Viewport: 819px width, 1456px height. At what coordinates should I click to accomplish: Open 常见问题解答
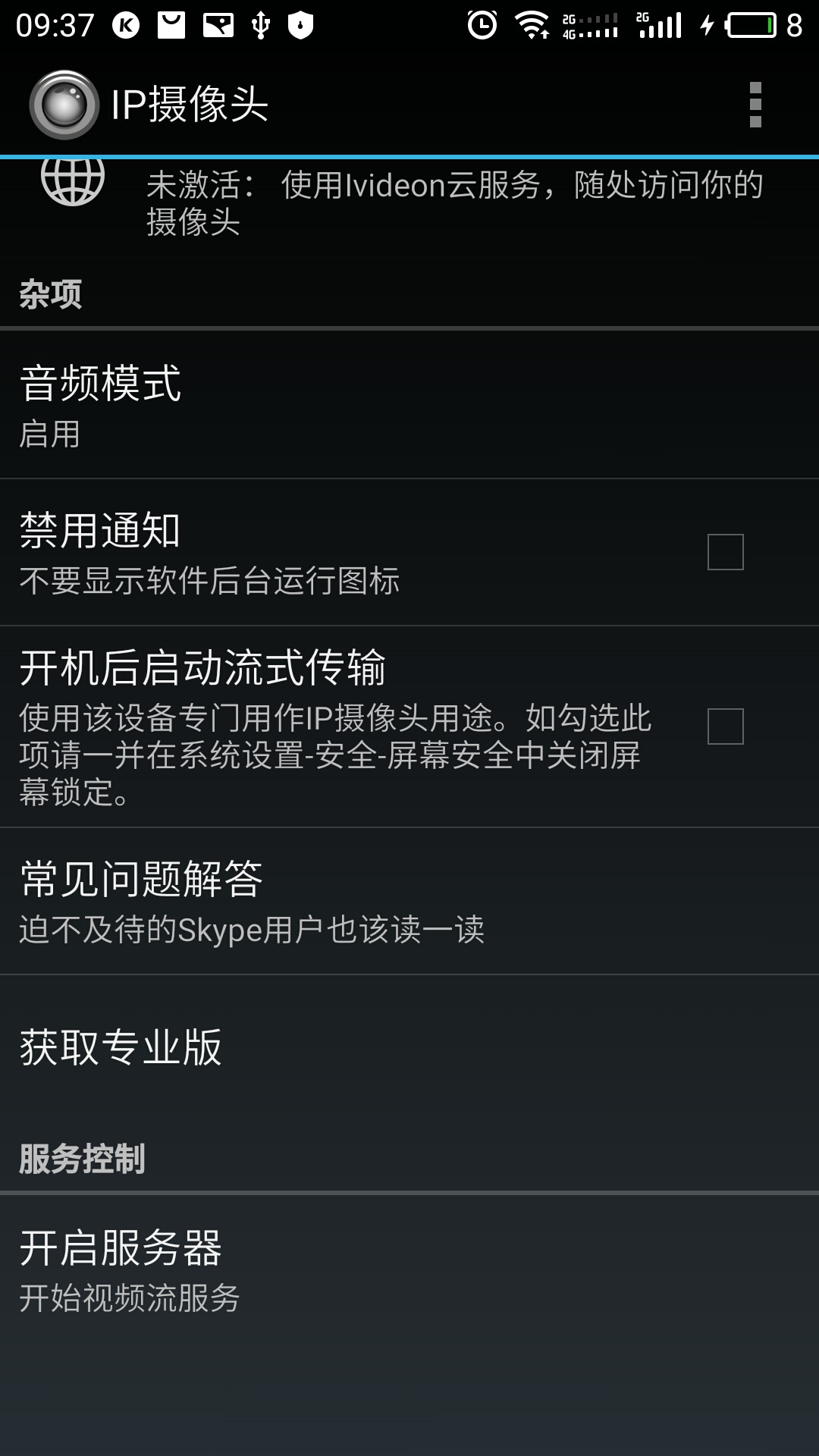409,902
